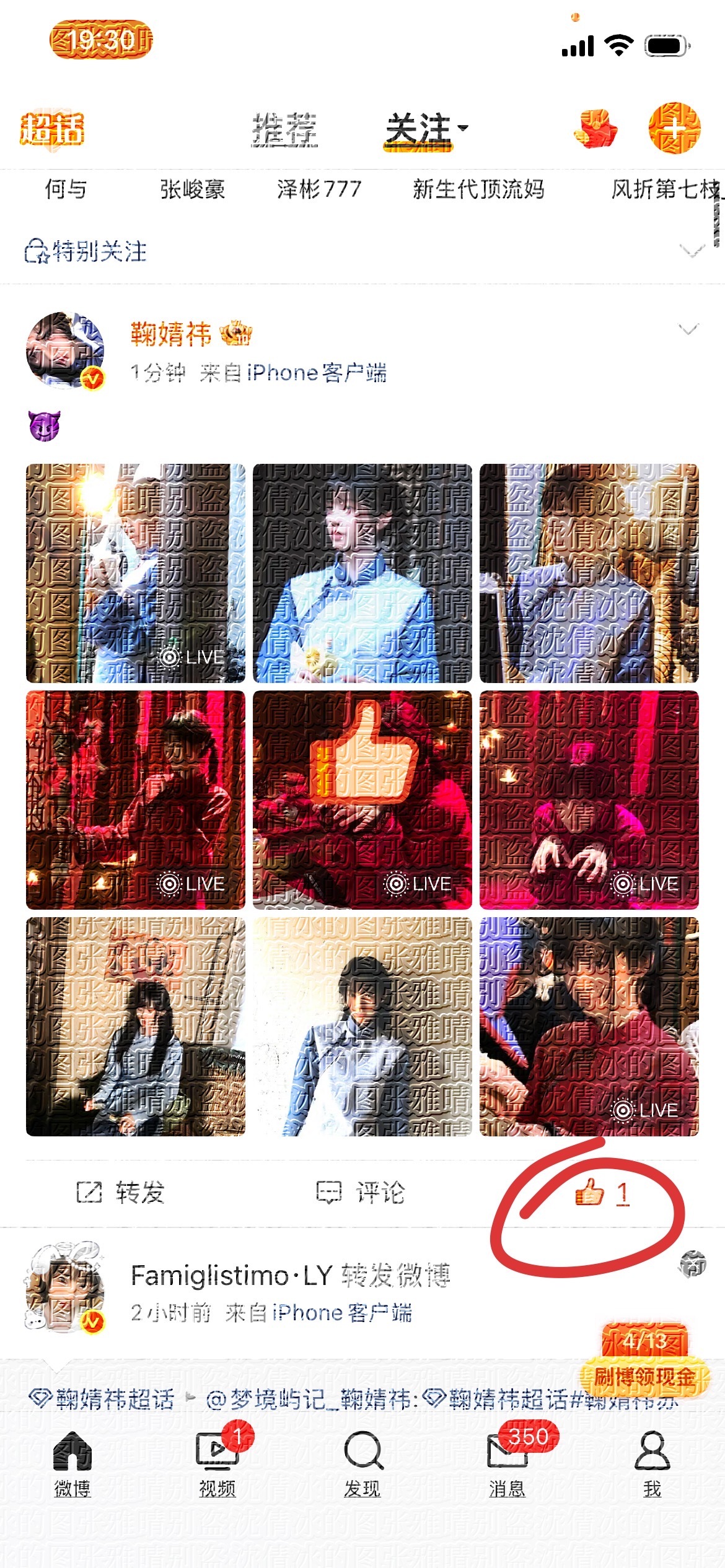
Task: Switch to the 推荐 tab
Action: coord(284,129)
